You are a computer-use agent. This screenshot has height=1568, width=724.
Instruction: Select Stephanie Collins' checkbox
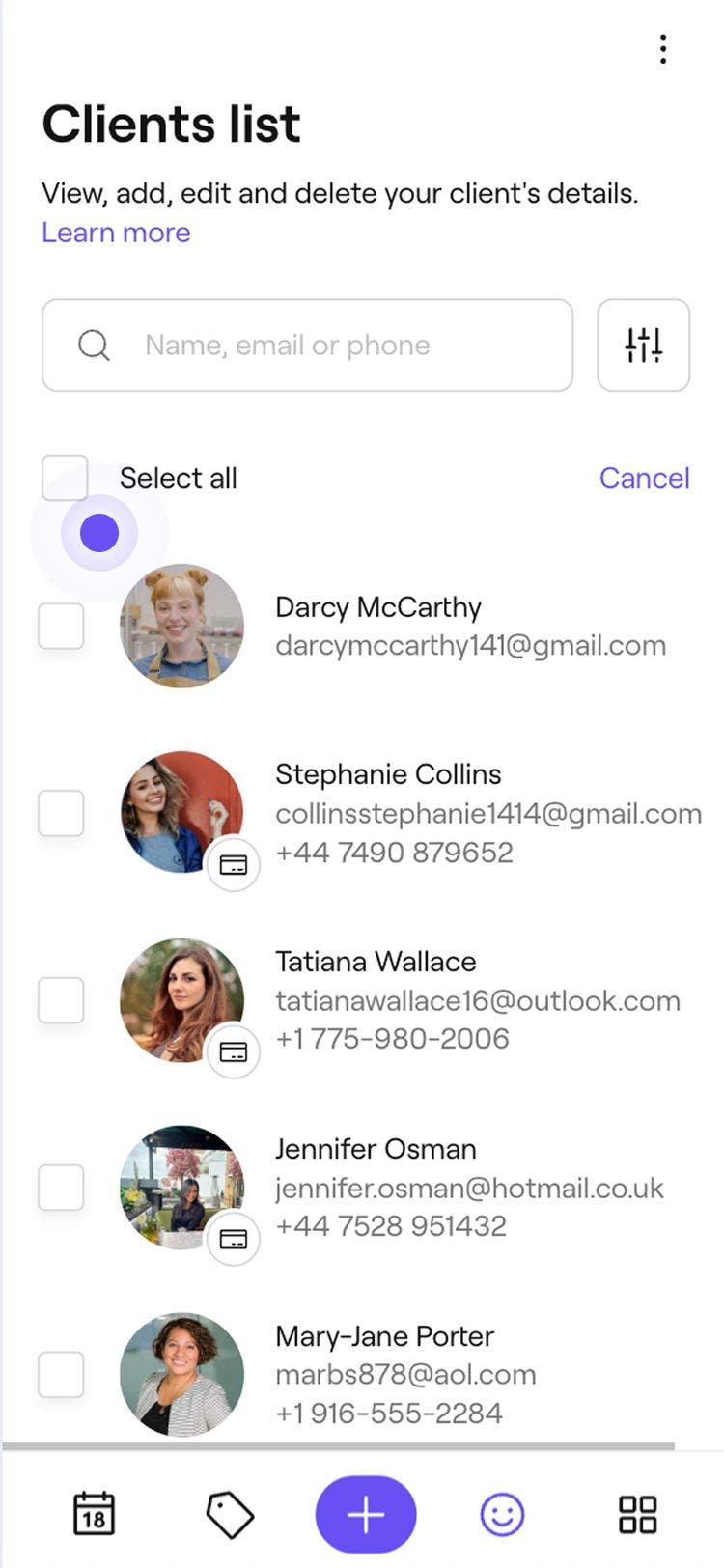[x=61, y=813]
